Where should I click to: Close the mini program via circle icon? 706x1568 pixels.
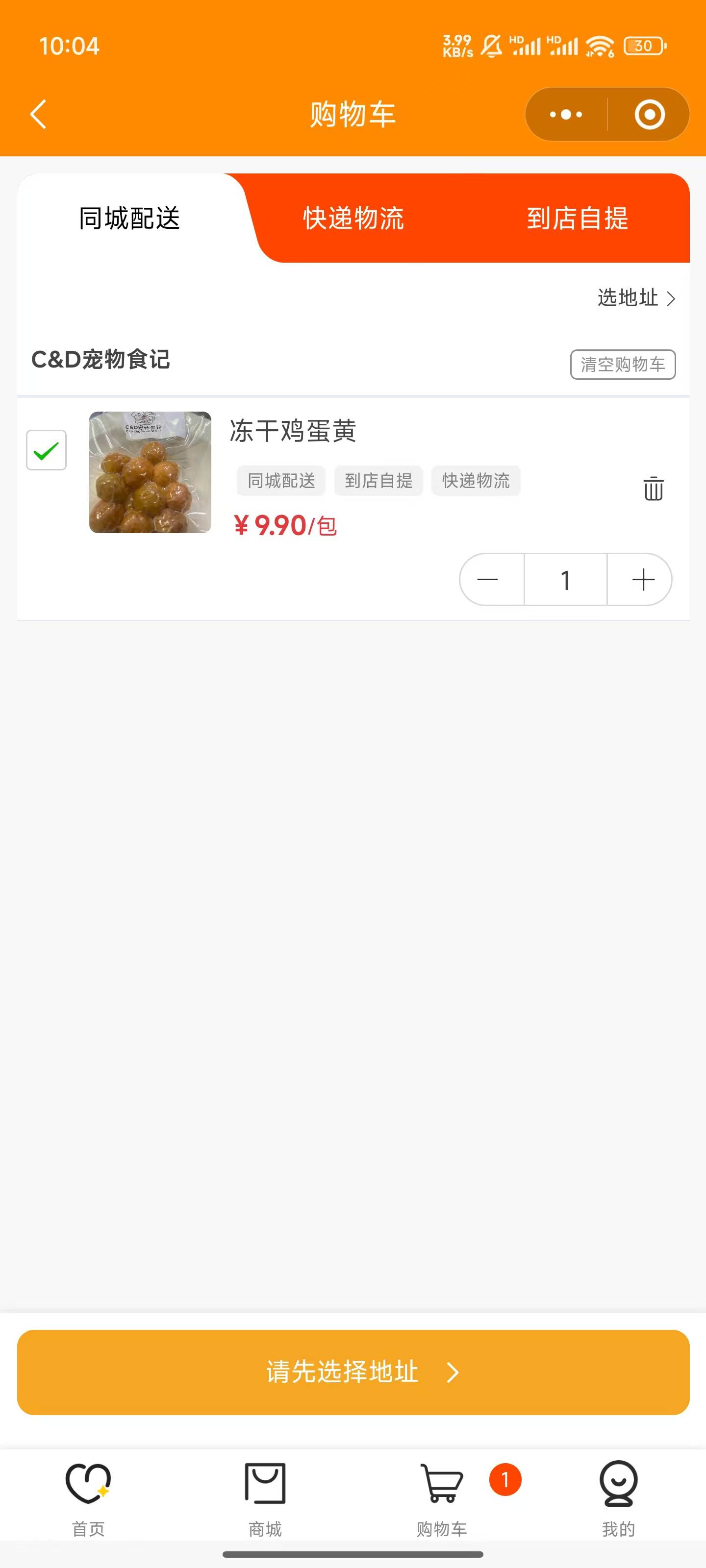click(x=649, y=115)
